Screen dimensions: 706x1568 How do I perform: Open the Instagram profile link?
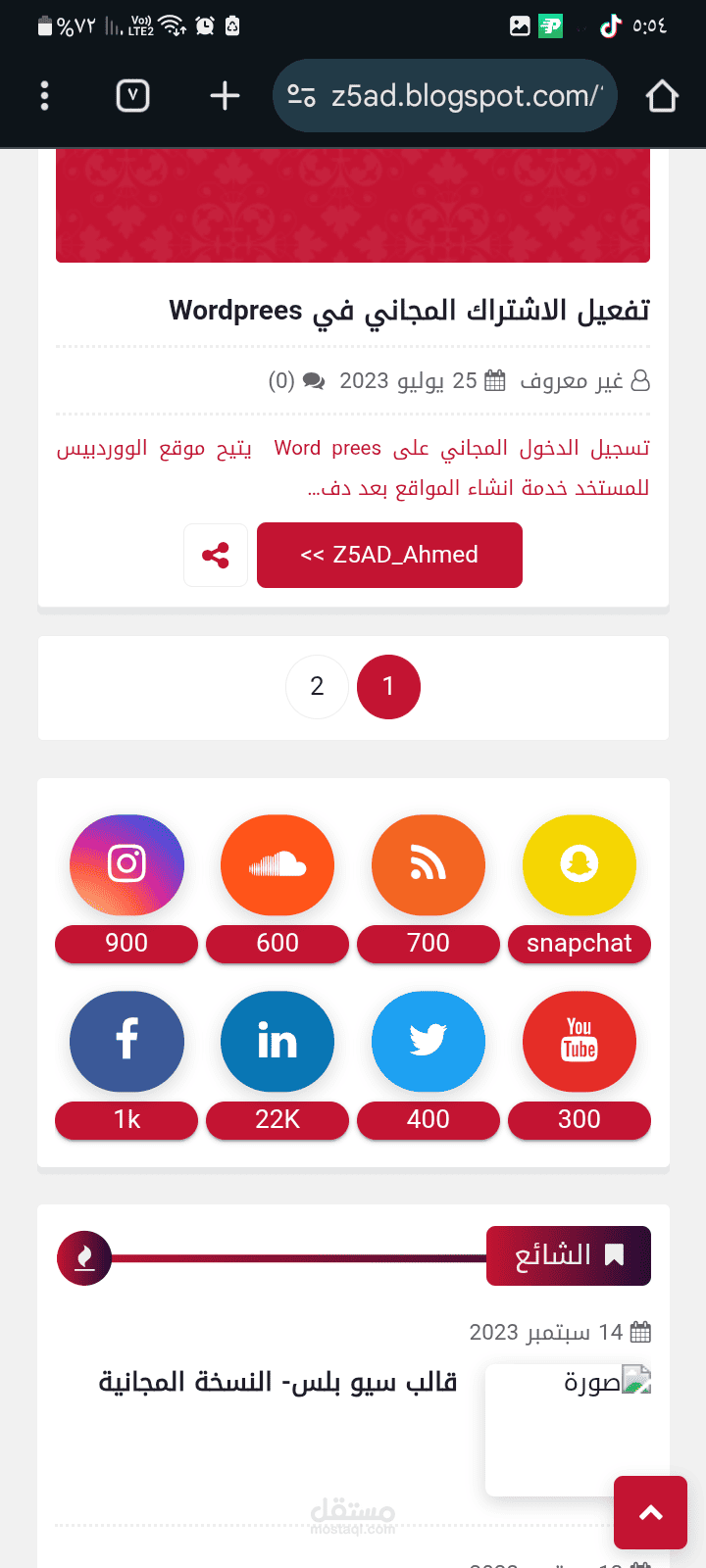coord(126,865)
